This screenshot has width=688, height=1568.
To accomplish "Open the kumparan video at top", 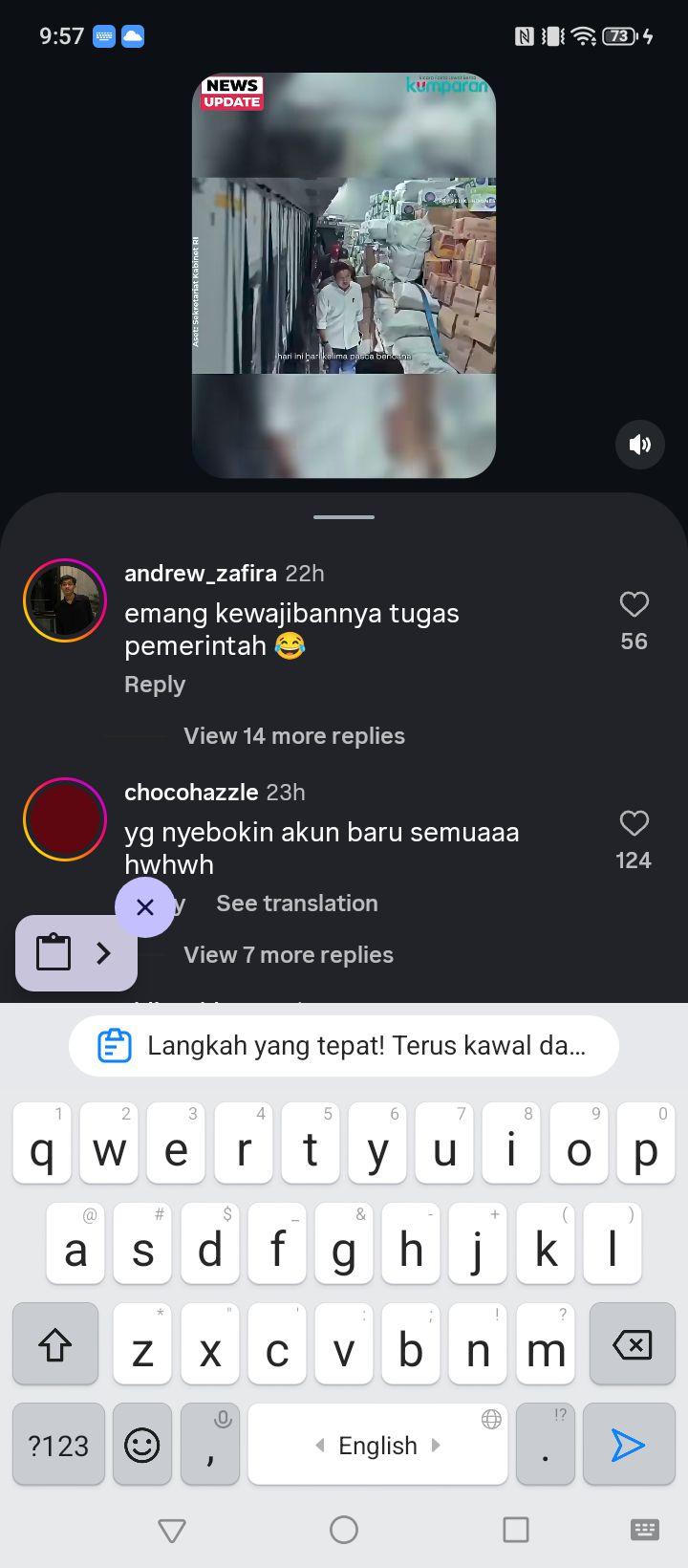I will [344, 275].
